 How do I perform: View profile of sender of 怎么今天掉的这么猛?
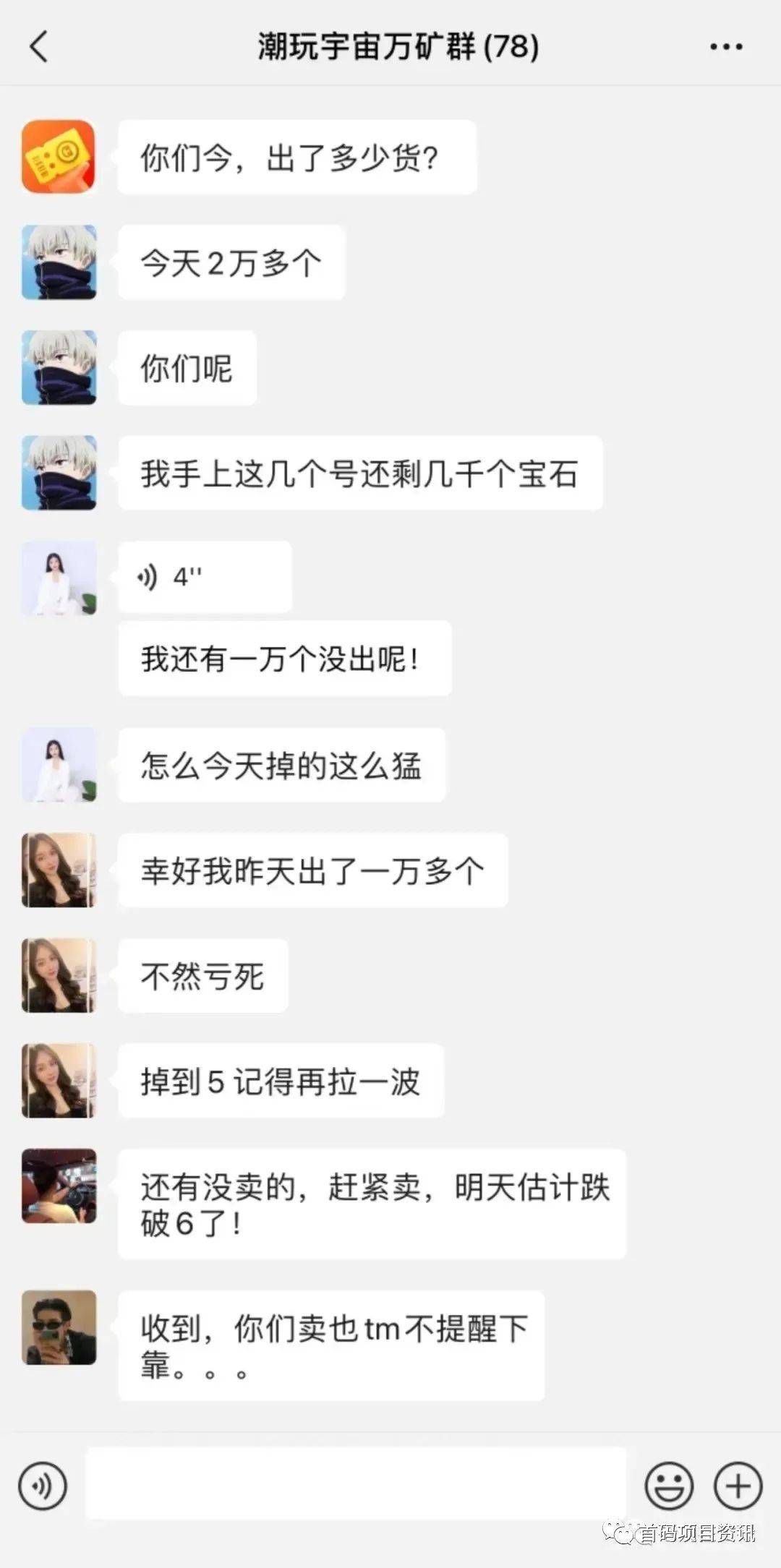(x=59, y=765)
